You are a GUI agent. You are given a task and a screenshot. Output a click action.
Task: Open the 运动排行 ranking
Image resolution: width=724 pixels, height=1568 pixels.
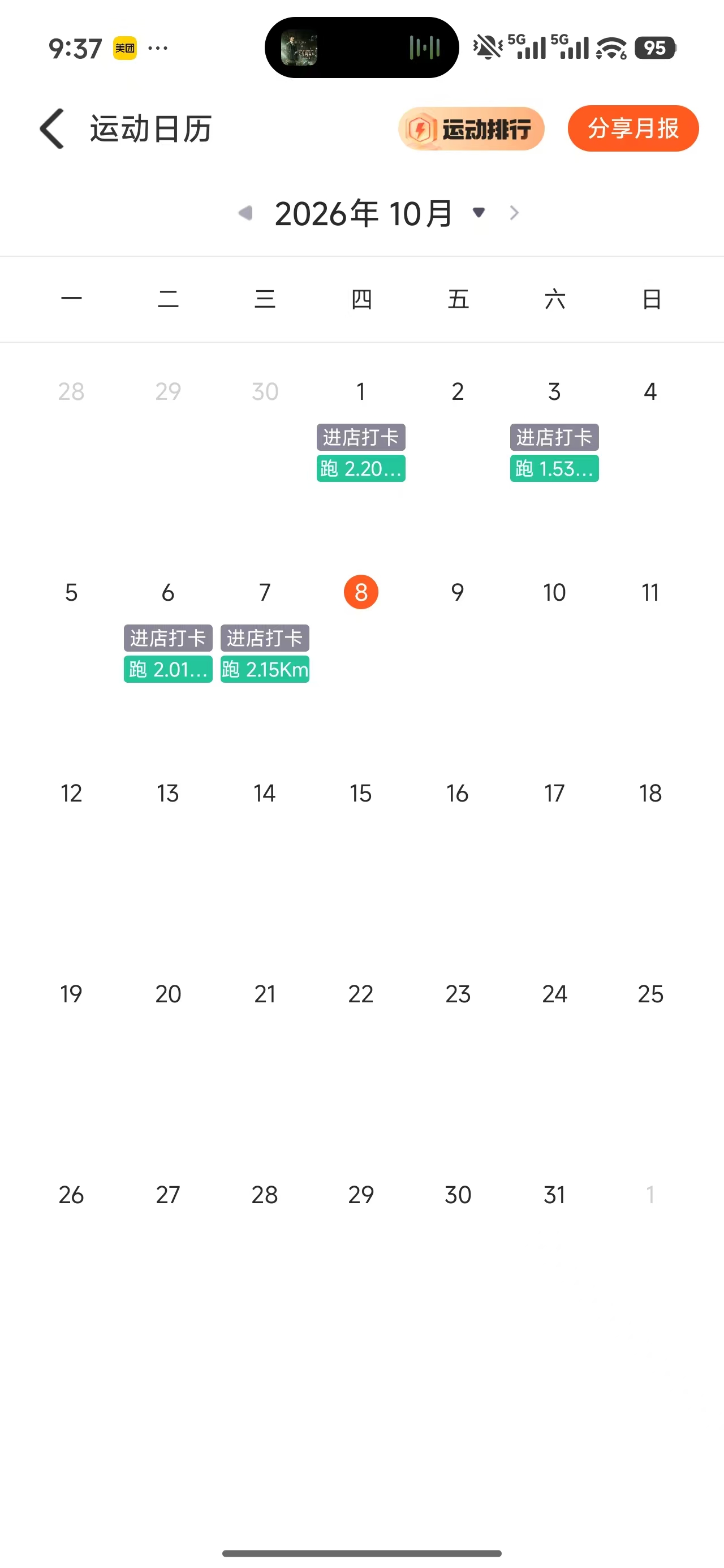[471, 128]
